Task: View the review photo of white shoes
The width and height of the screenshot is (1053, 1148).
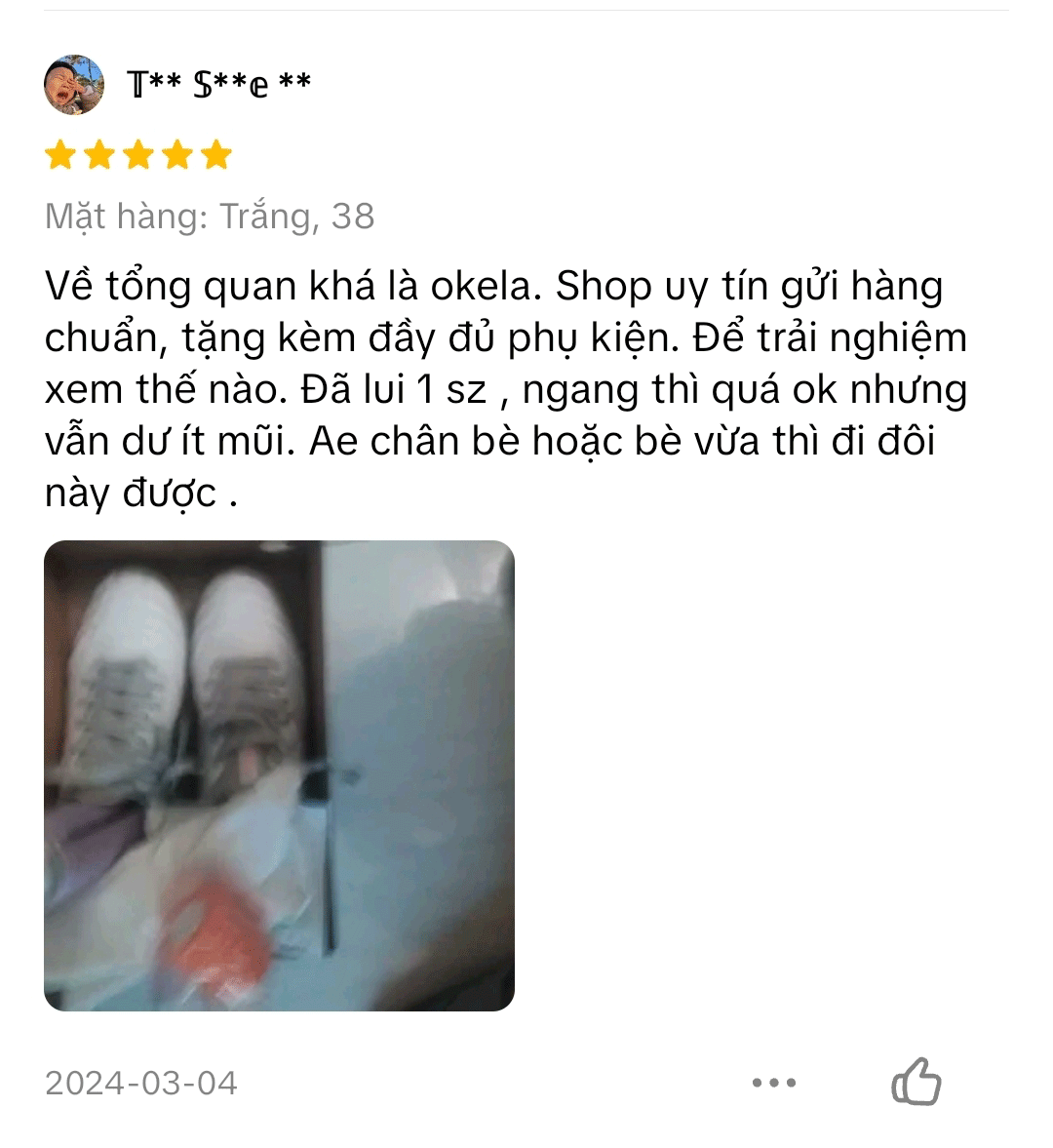Action: (279, 775)
